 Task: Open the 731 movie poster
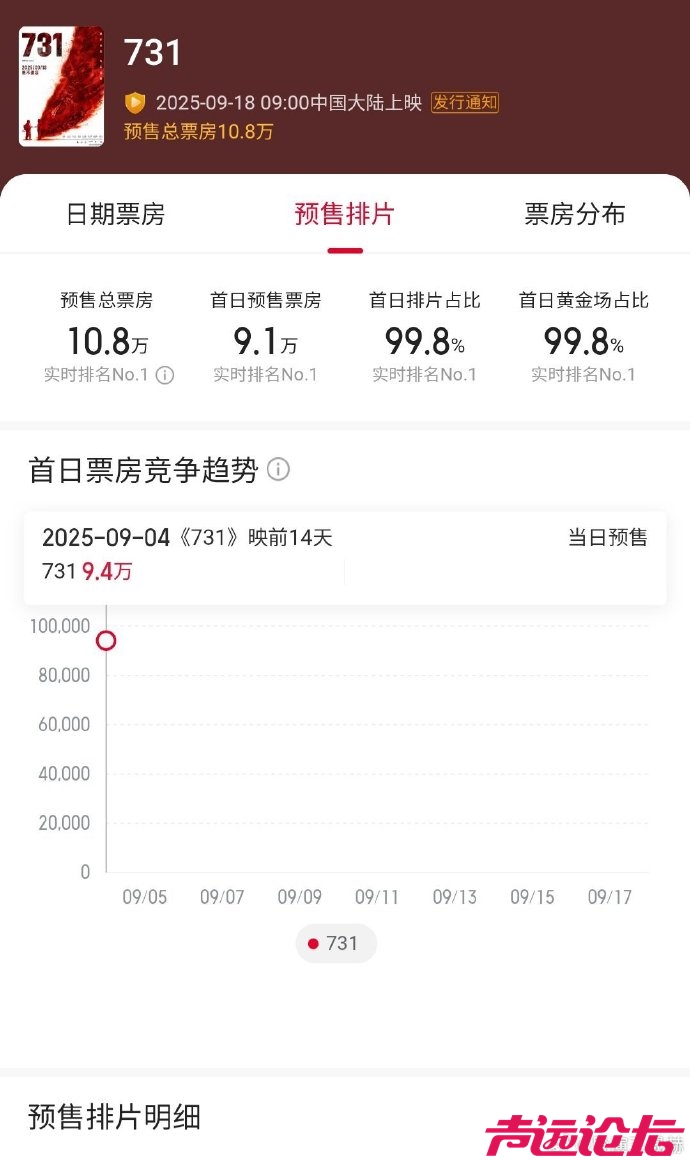61,86
